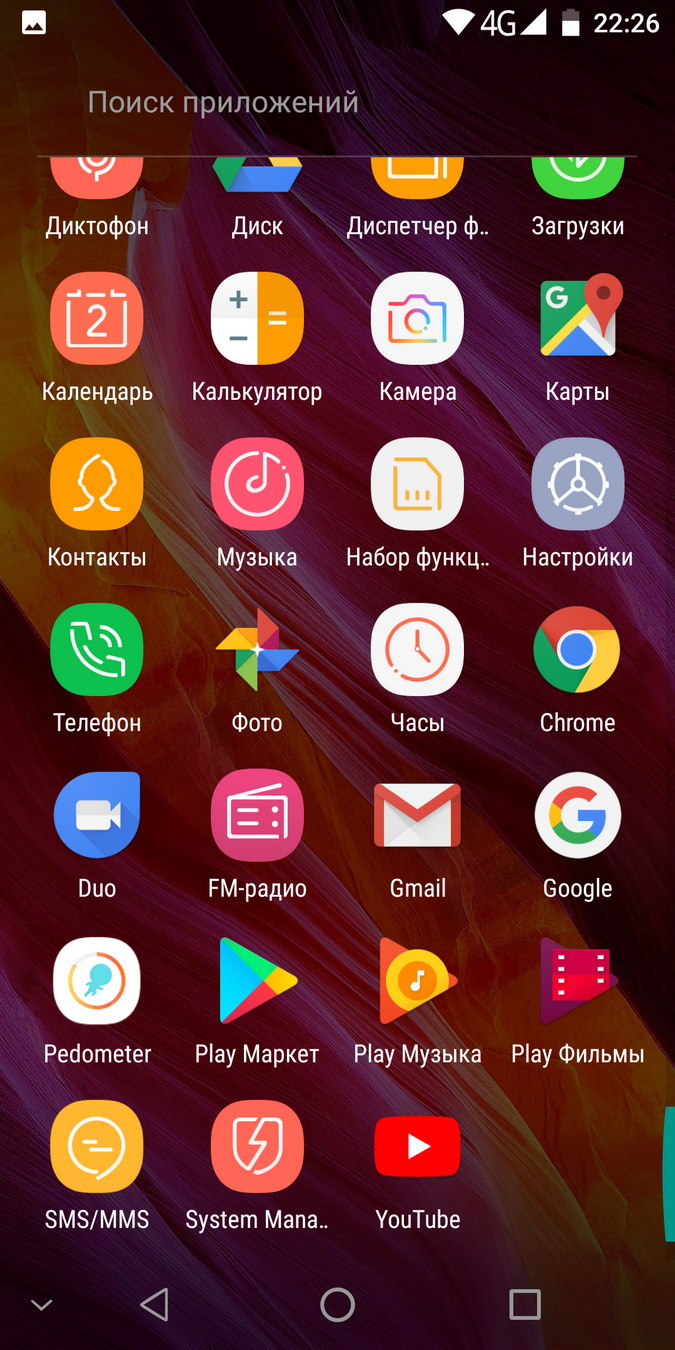Launch Chrome browser
Viewport: 675px width, 1350px height.
click(578, 650)
